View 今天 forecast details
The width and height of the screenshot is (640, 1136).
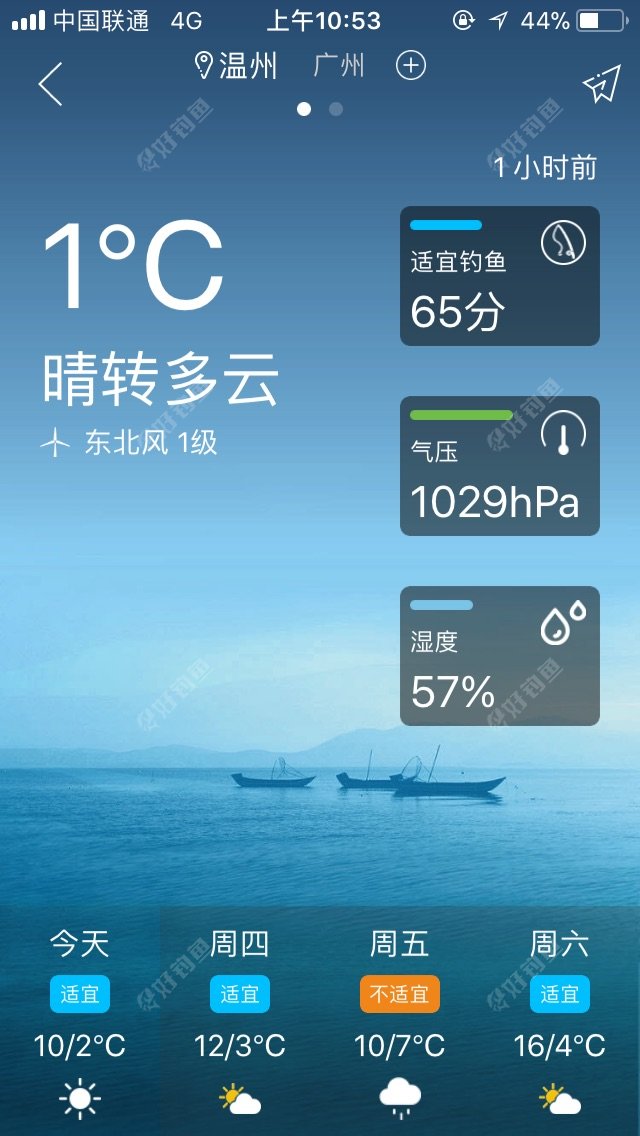point(80,1020)
